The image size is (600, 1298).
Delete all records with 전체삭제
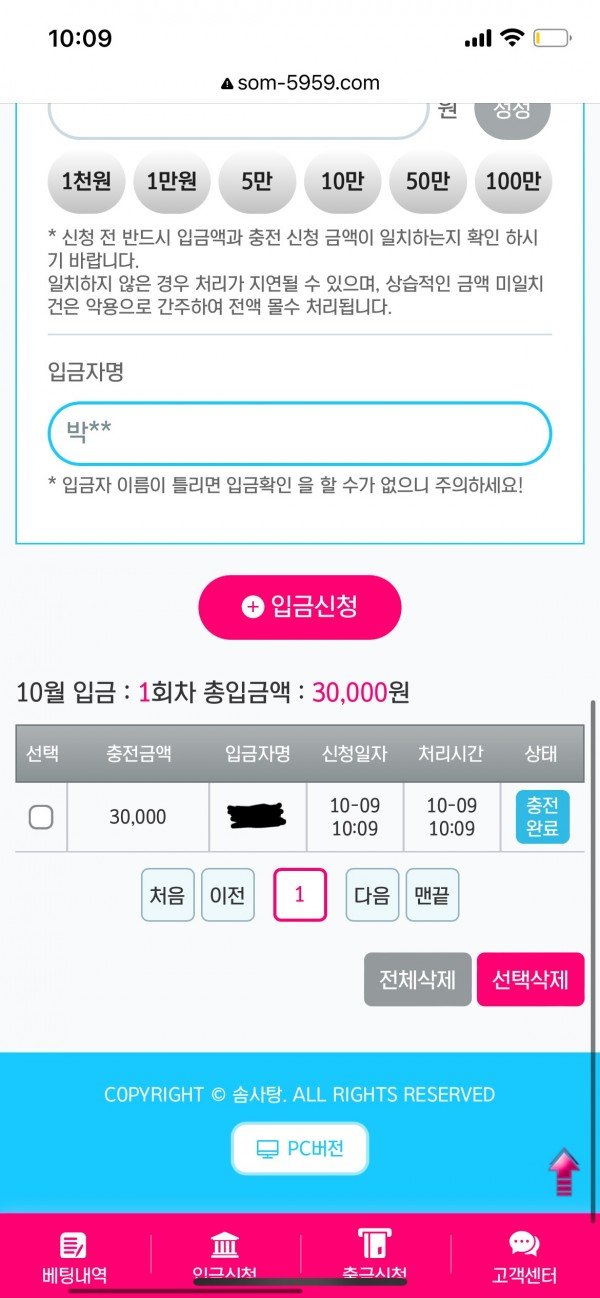417,979
